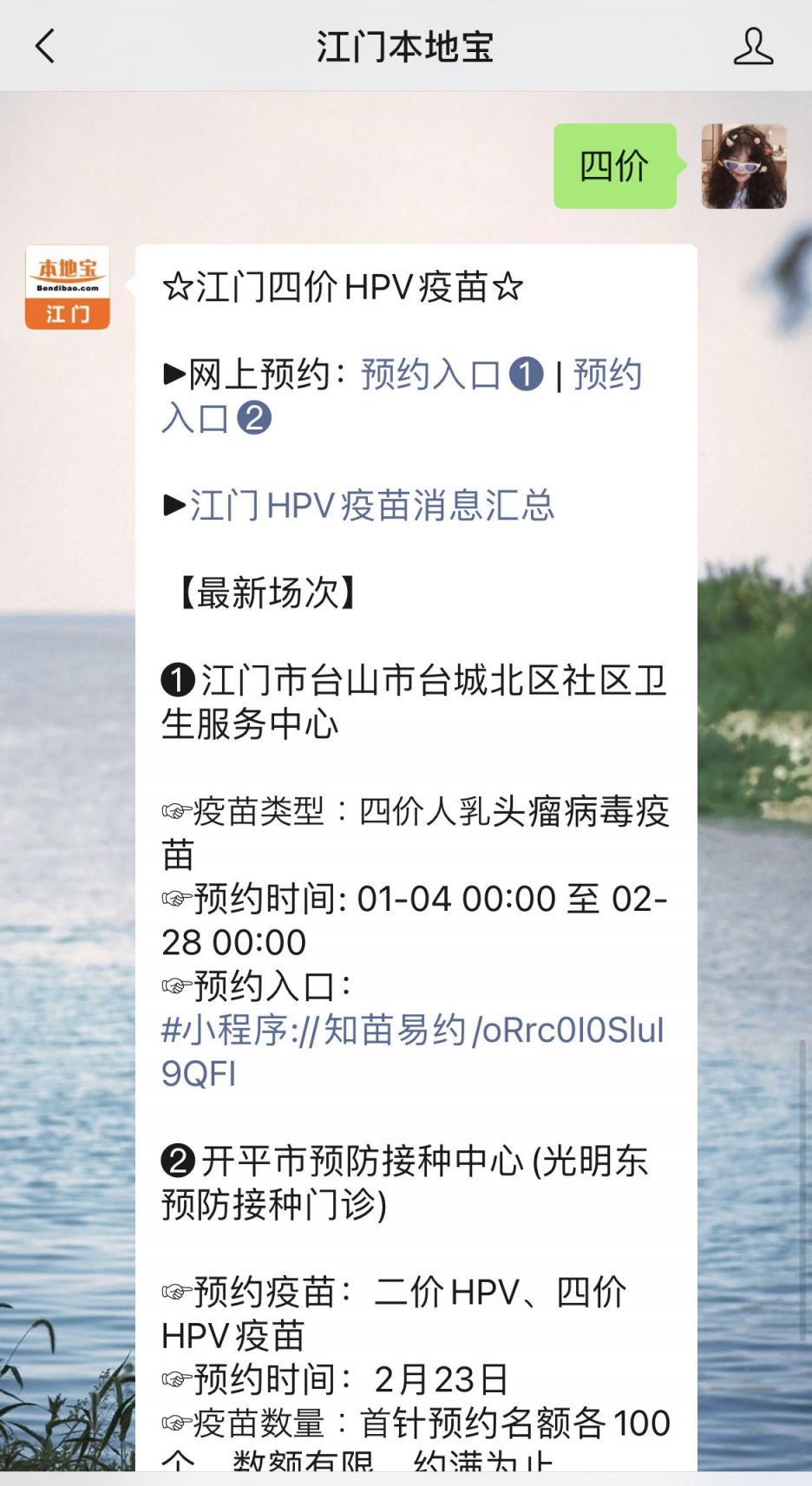
Task: Open 预约入口❶ link
Action: pos(451,375)
